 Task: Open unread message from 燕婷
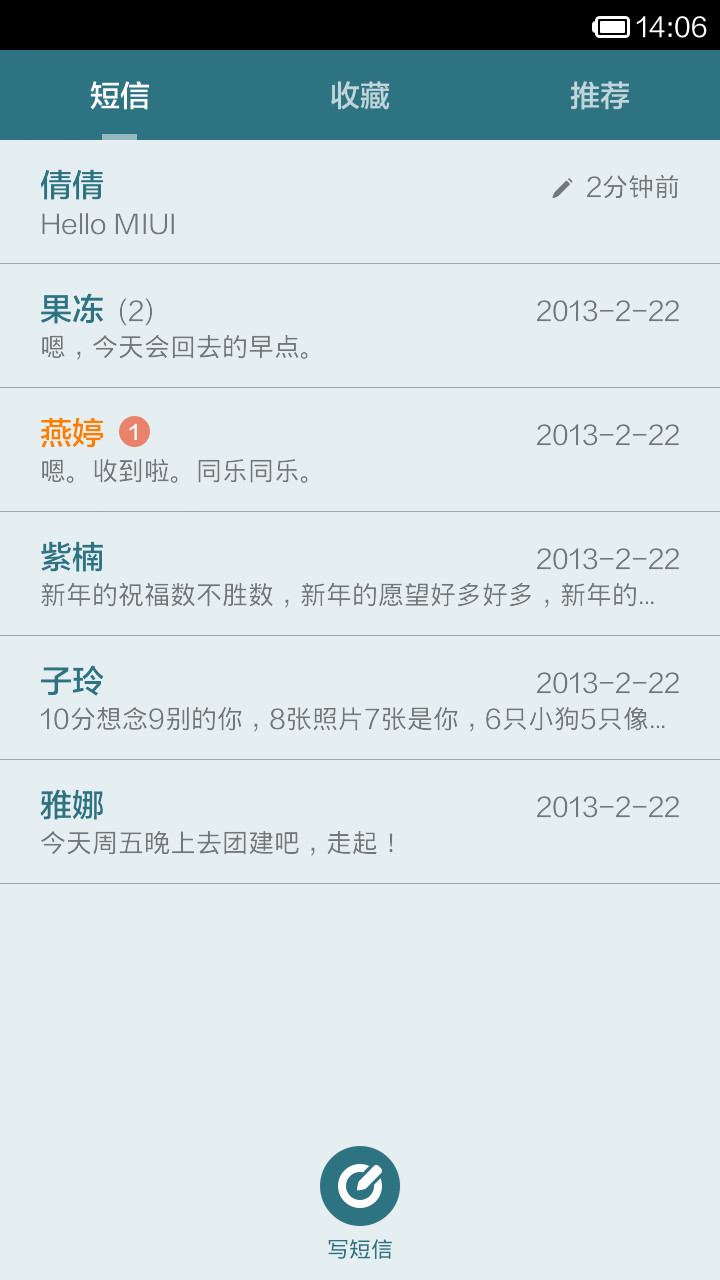[360, 450]
